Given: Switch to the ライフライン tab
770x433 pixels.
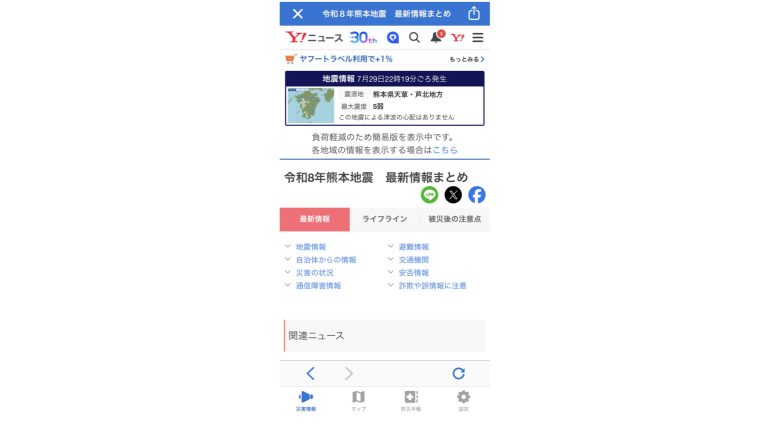Looking at the screenshot, I should pos(385,219).
